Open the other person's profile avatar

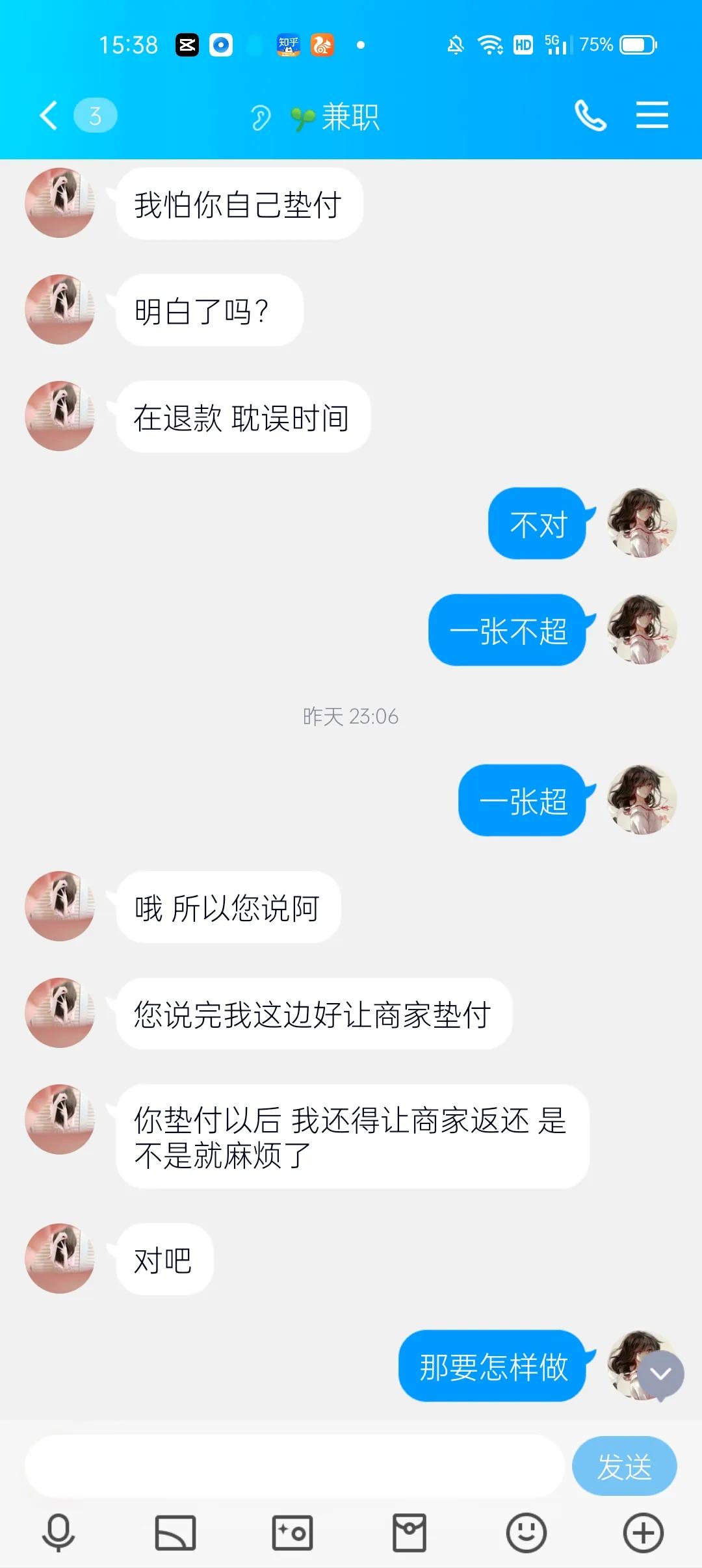[x=59, y=203]
